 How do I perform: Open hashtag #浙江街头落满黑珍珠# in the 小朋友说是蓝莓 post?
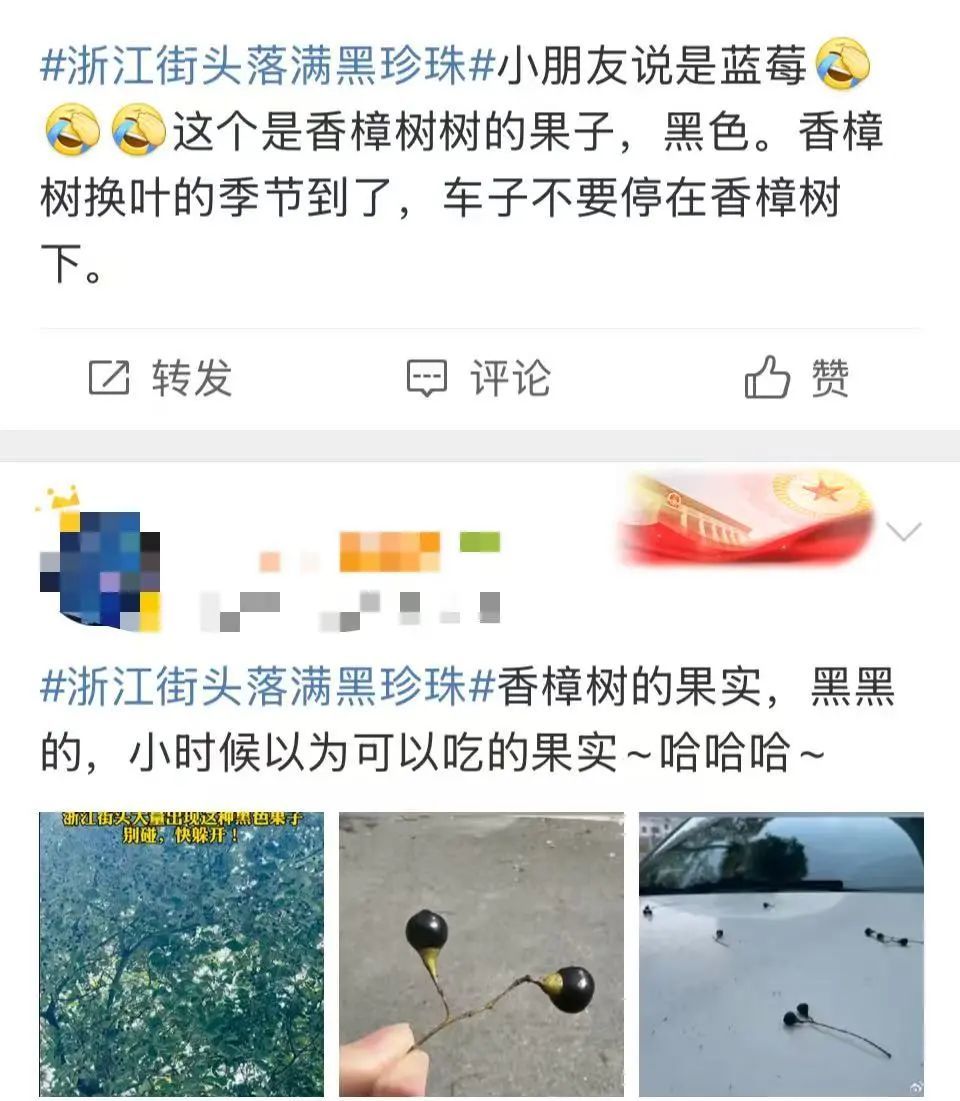pyautogui.click(x=268, y=66)
